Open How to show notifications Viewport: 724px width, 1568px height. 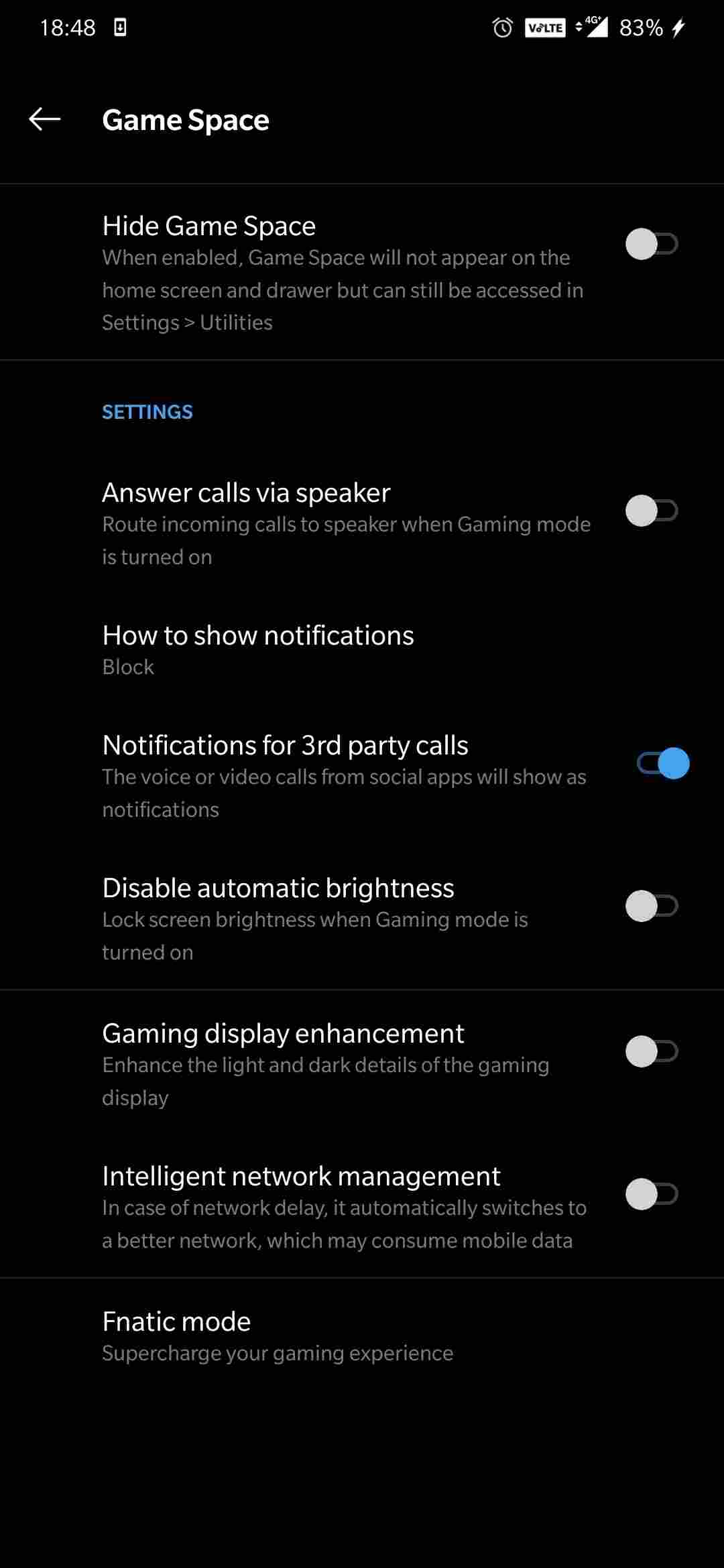tap(362, 649)
